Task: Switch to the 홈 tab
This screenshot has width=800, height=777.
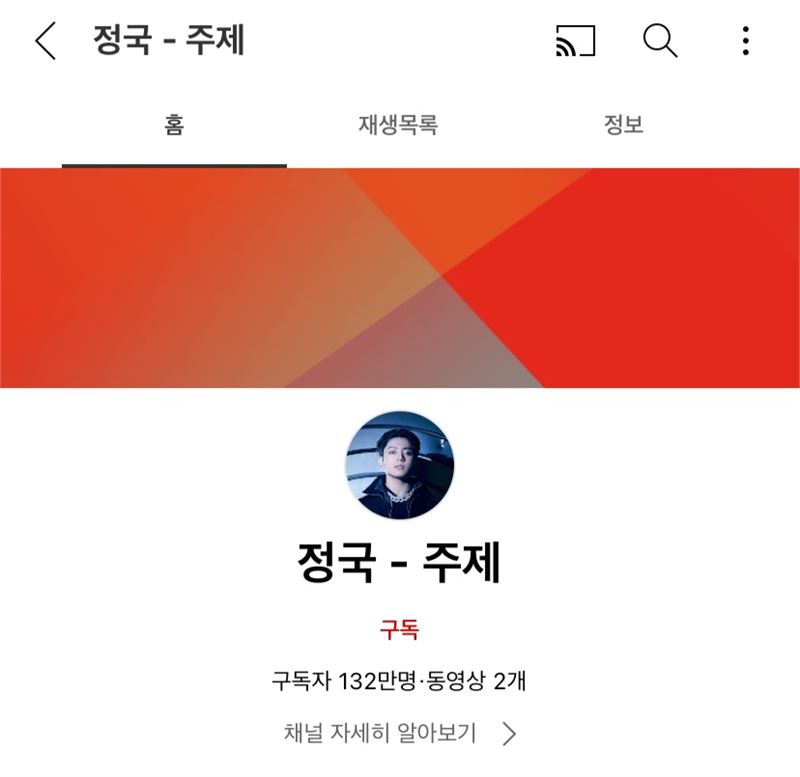Action: 174,126
